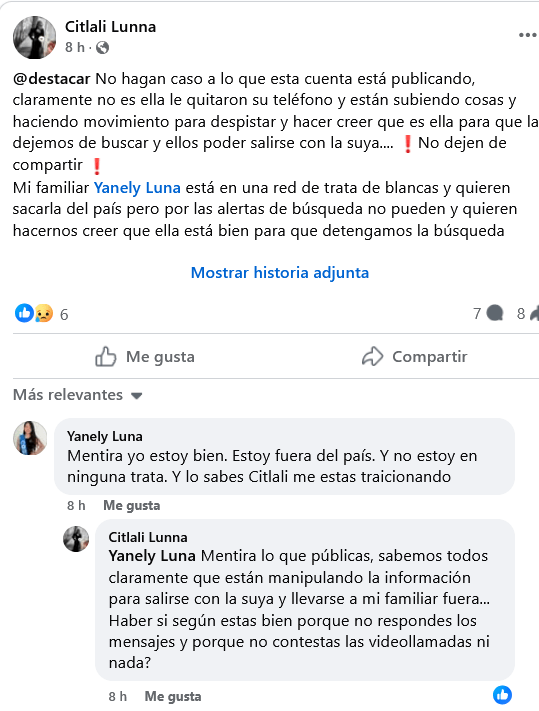Open the 7 comments counter
This screenshot has height=711, width=539.
(x=488, y=313)
